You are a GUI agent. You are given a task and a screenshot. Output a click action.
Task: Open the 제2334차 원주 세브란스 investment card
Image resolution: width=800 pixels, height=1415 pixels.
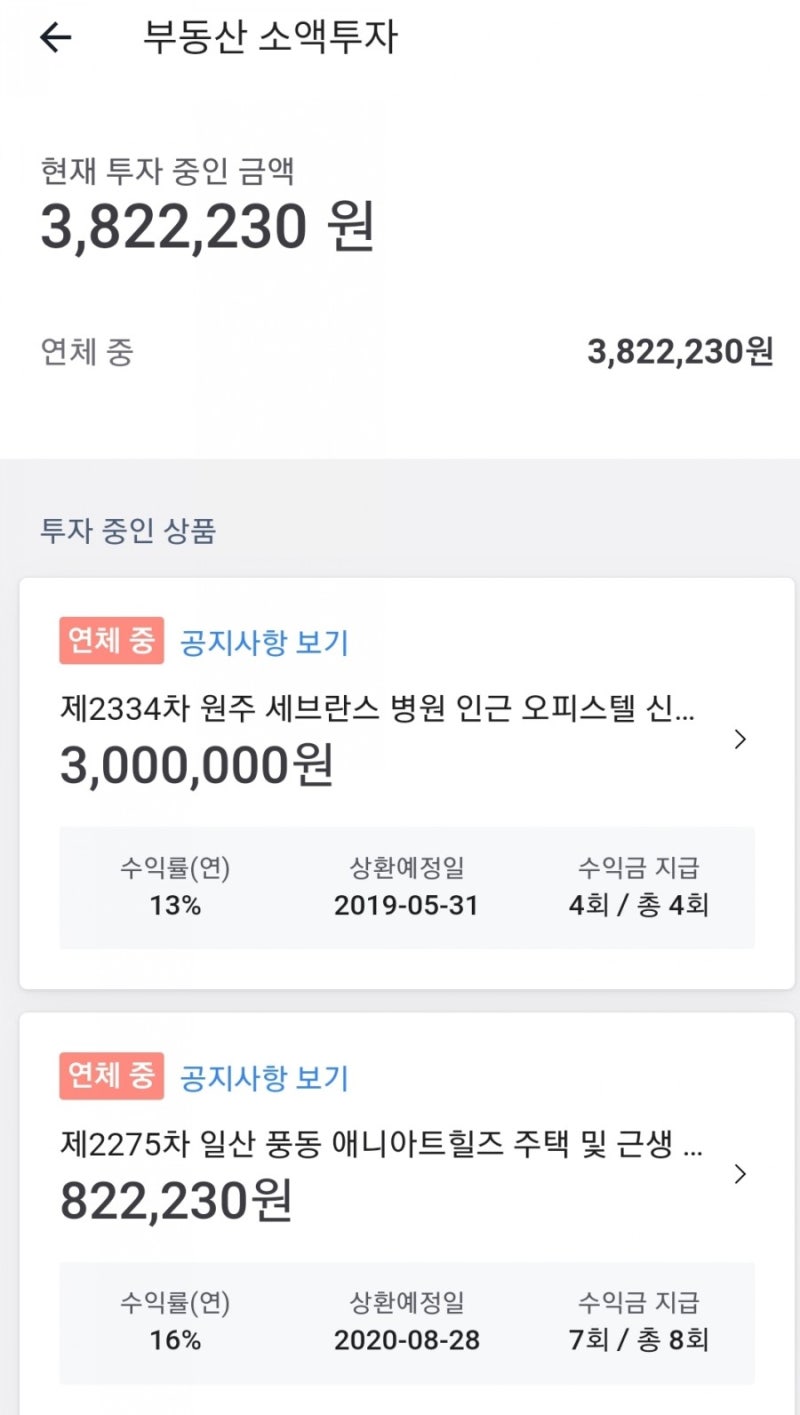[407, 783]
